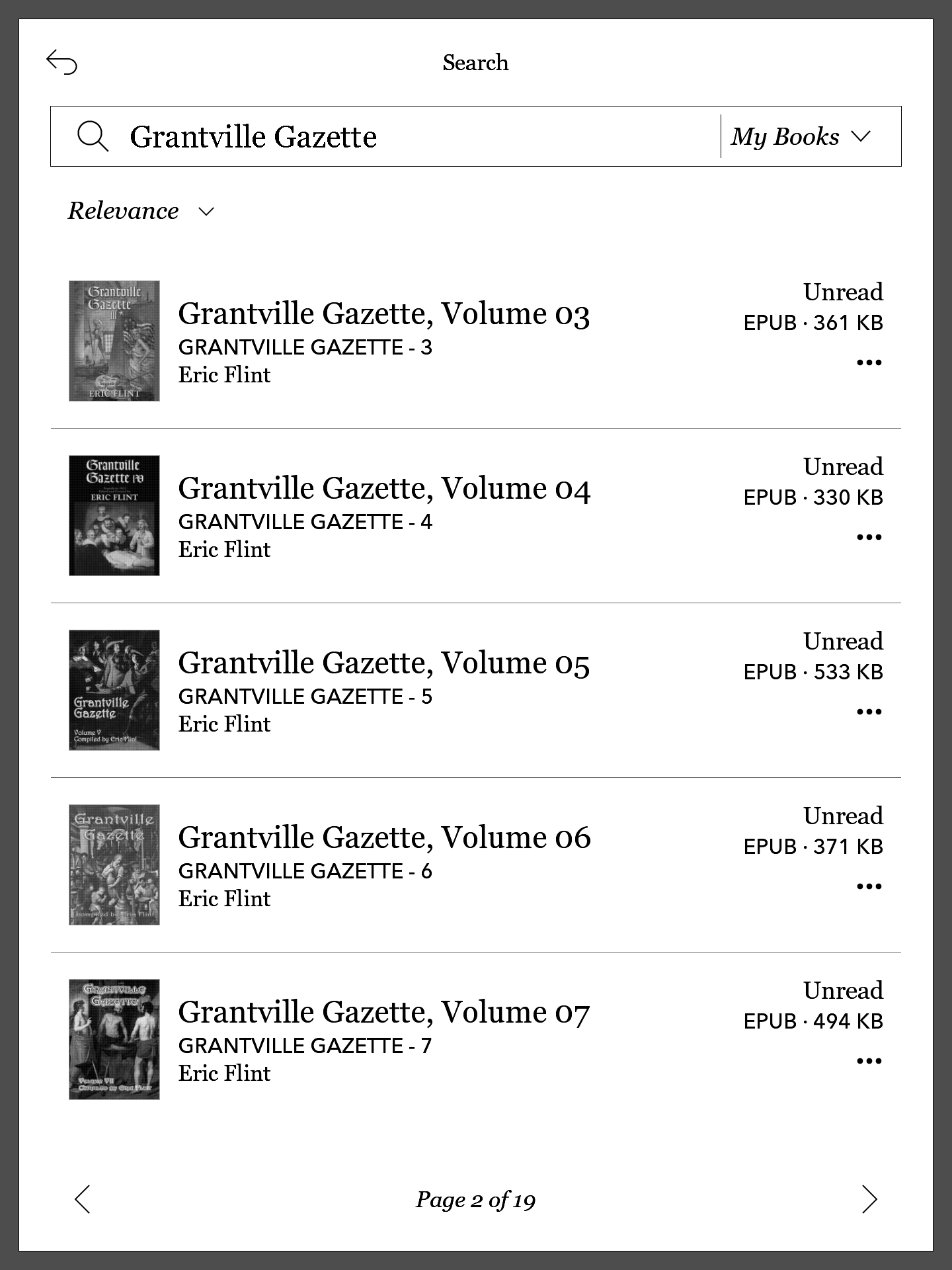Go to the next results page
952x1270 pixels.
pos(869,1199)
